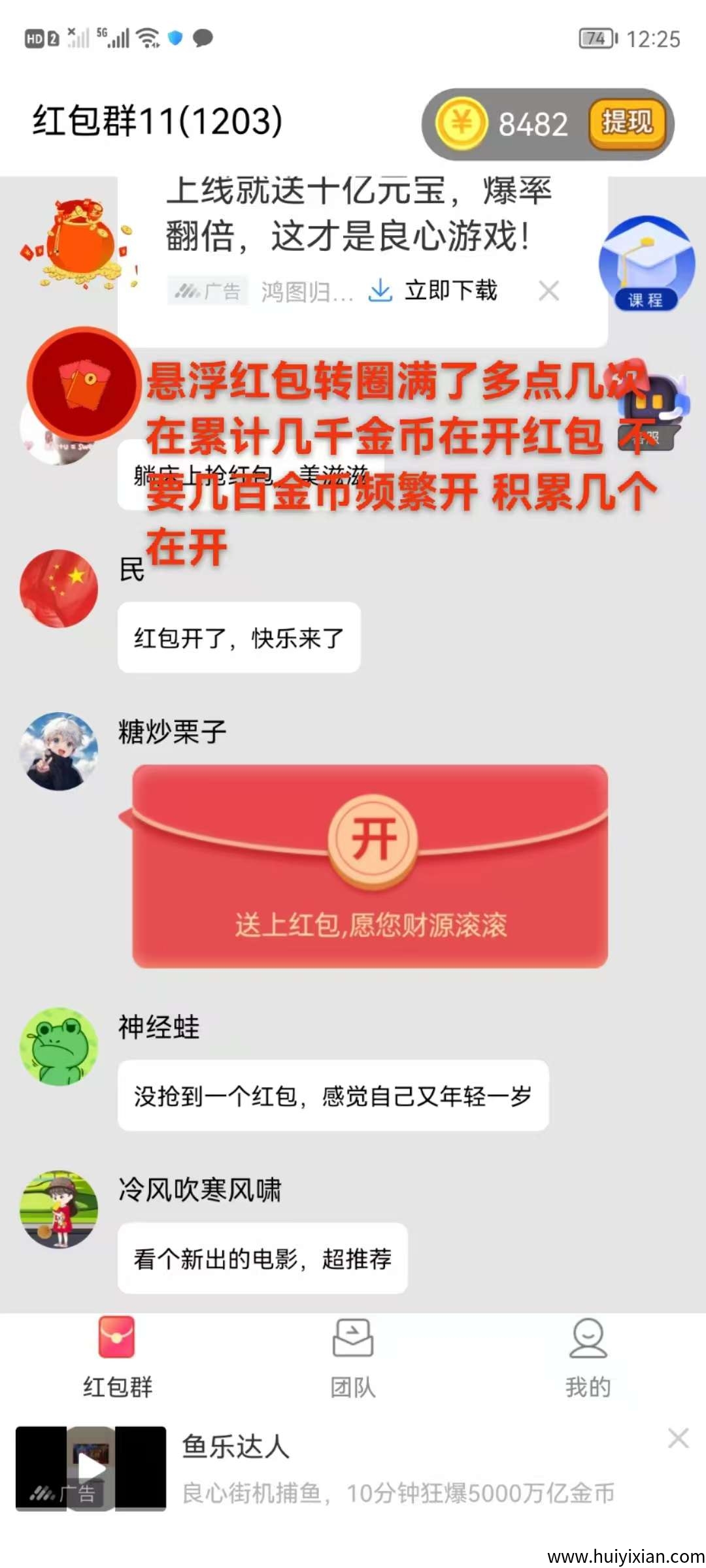Close the 鱼乐达人 bottom ad
The width and height of the screenshot is (706, 1568).
678,1438
